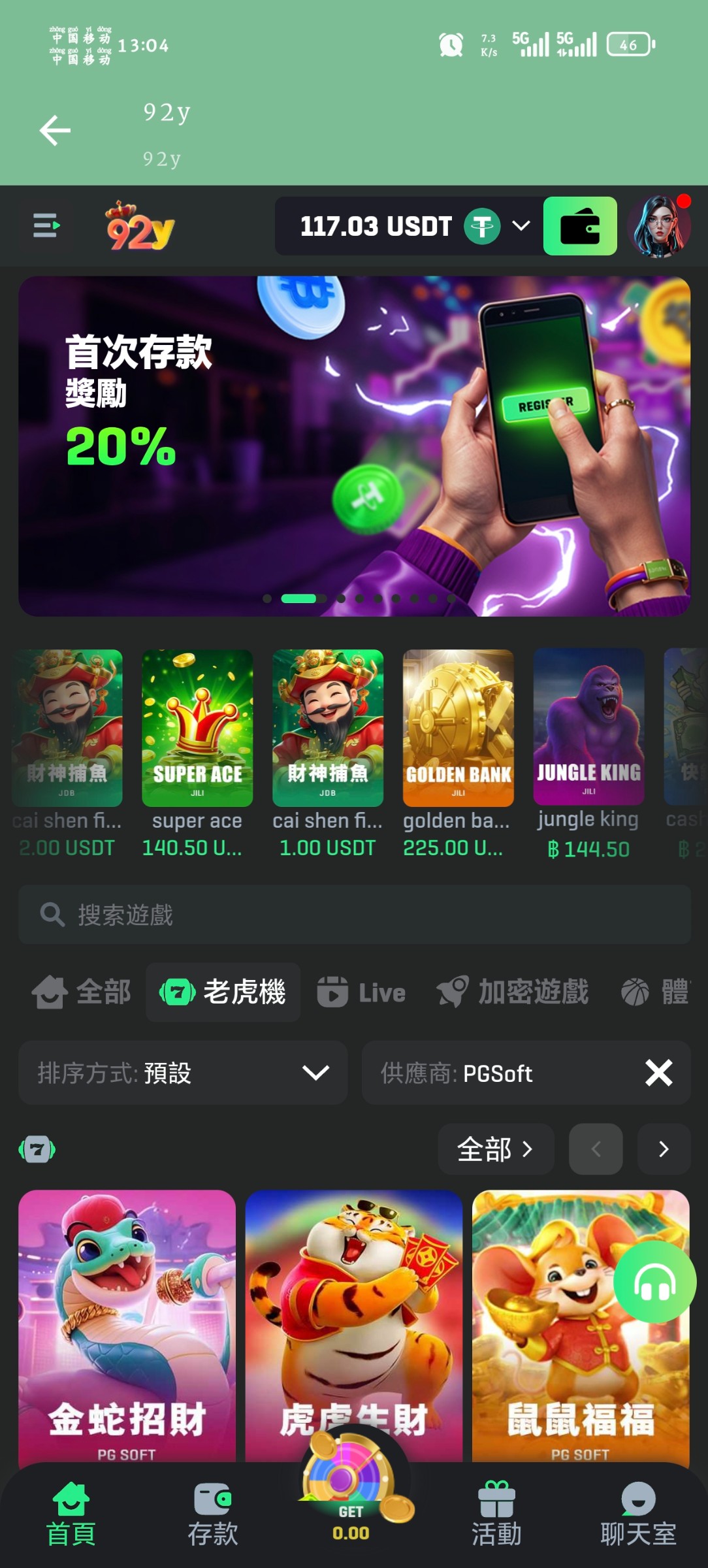Show next games with right arrow
The width and height of the screenshot is (708, 1568).
[664, 1149]
